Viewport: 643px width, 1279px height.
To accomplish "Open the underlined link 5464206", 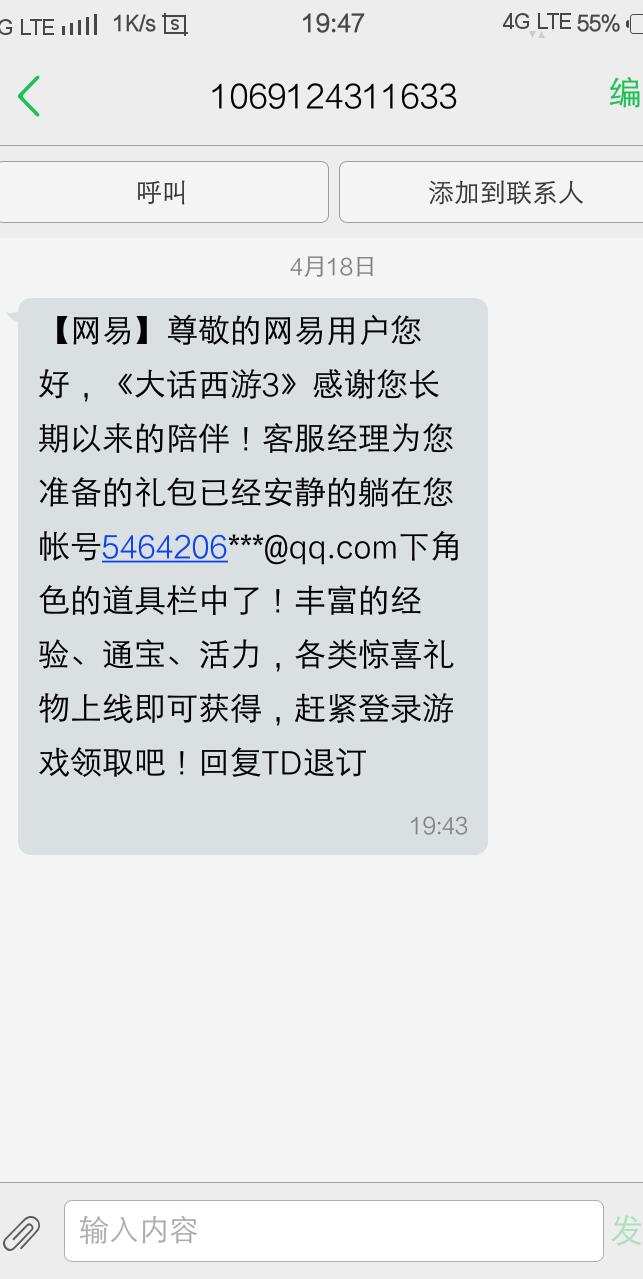I will 164,547.
